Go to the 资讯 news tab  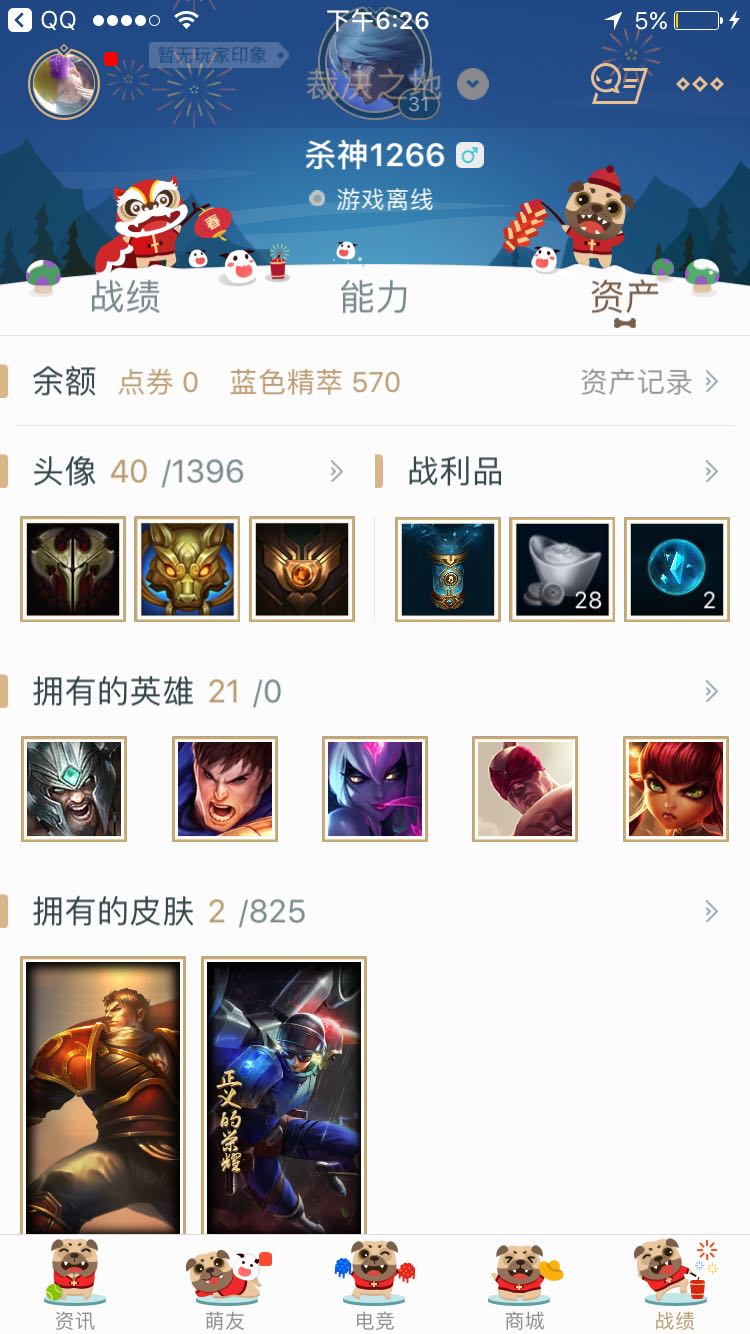74,1285
